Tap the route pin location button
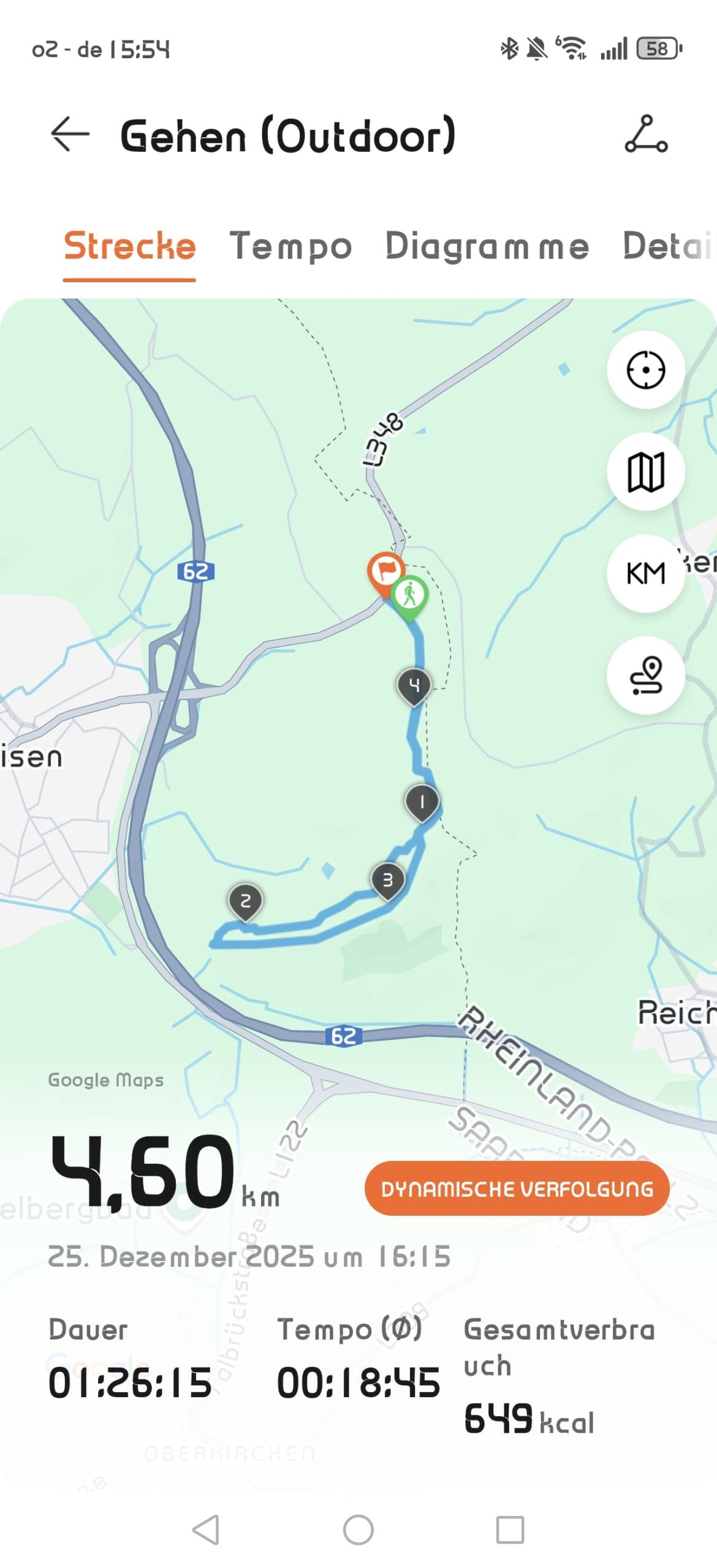 (645, 675)
